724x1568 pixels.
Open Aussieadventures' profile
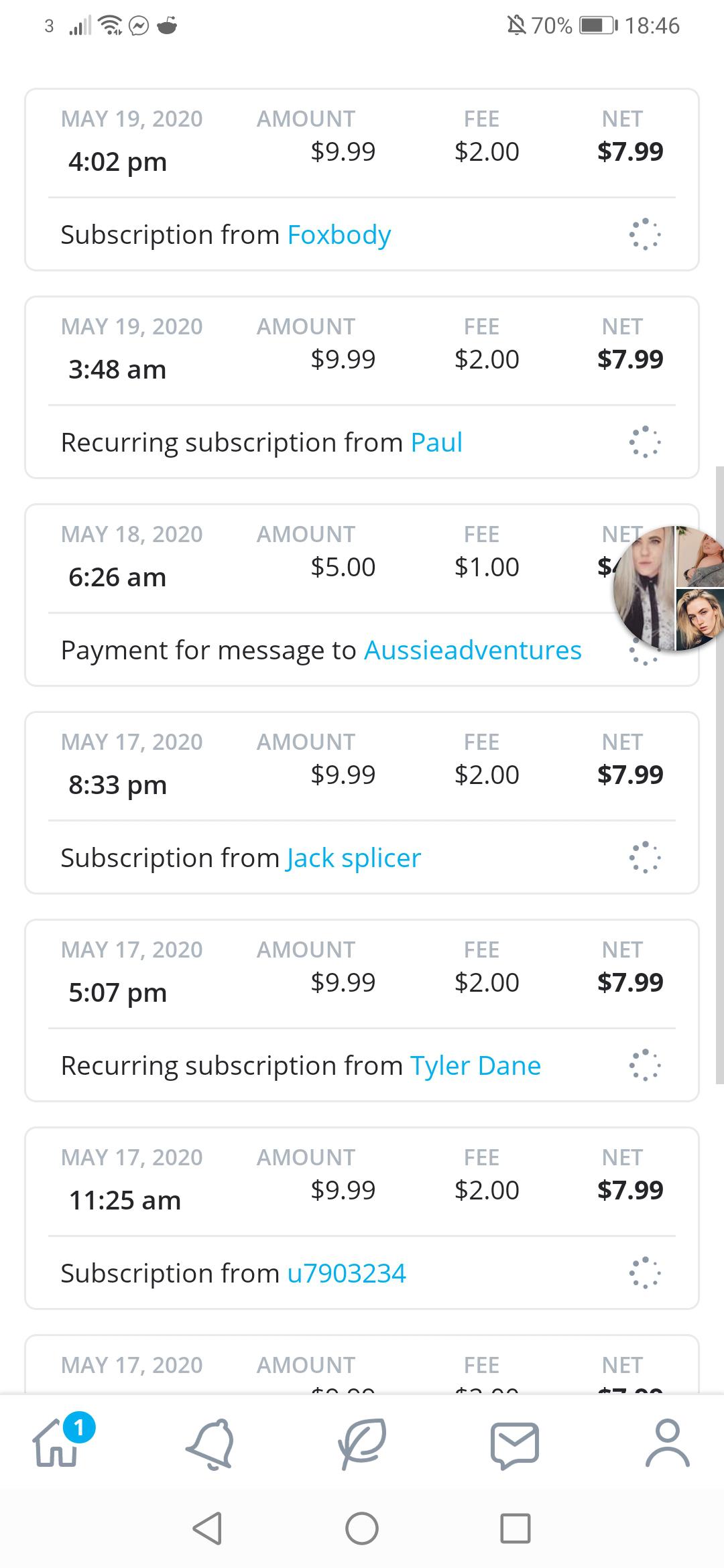point(472,650)
